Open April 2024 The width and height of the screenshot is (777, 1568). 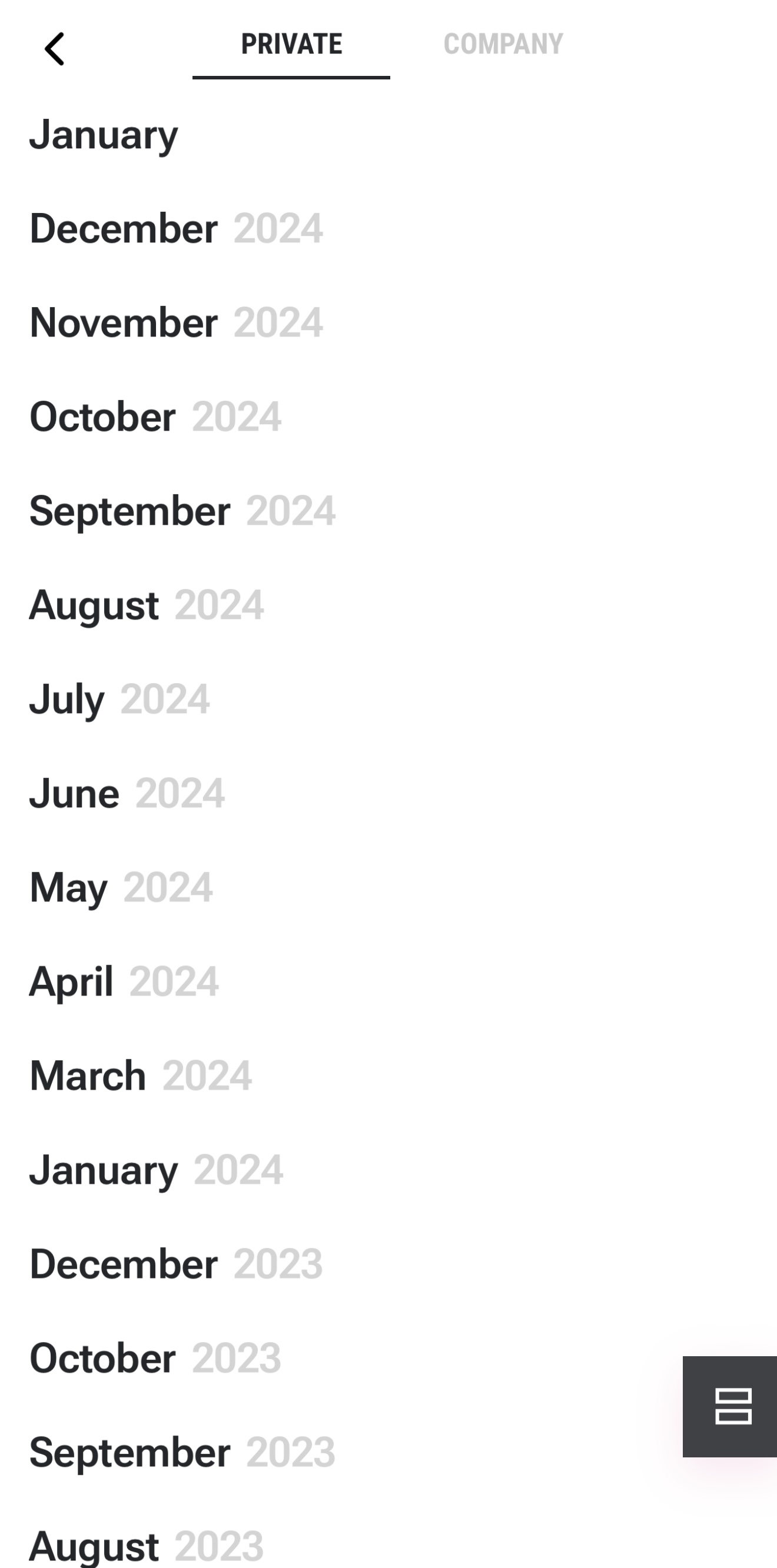click(124, 981)
